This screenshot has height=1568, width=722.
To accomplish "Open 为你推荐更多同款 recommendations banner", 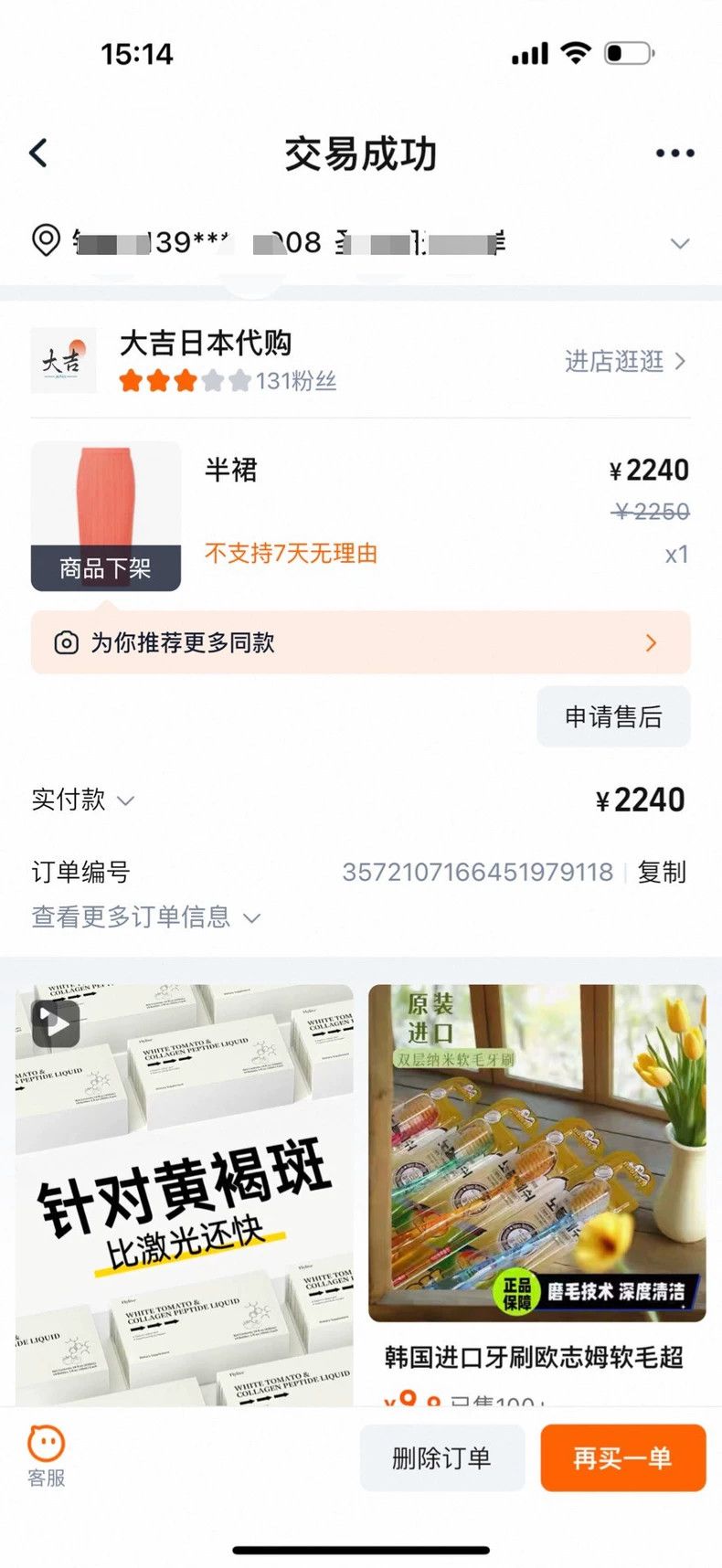I will click(361, 642).
